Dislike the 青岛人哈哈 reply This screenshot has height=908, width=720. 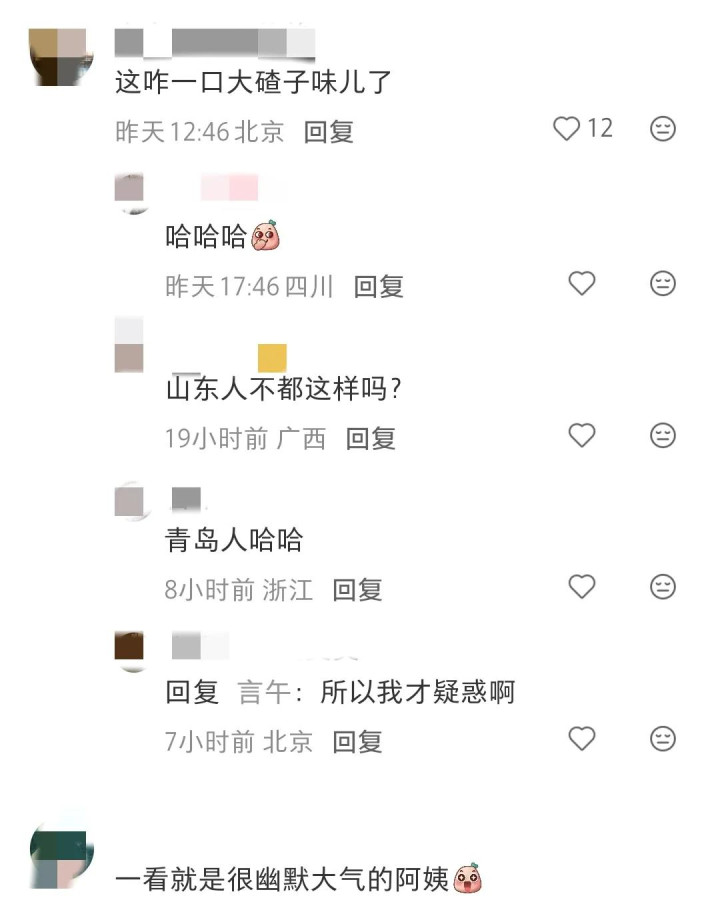pos(663,586)
